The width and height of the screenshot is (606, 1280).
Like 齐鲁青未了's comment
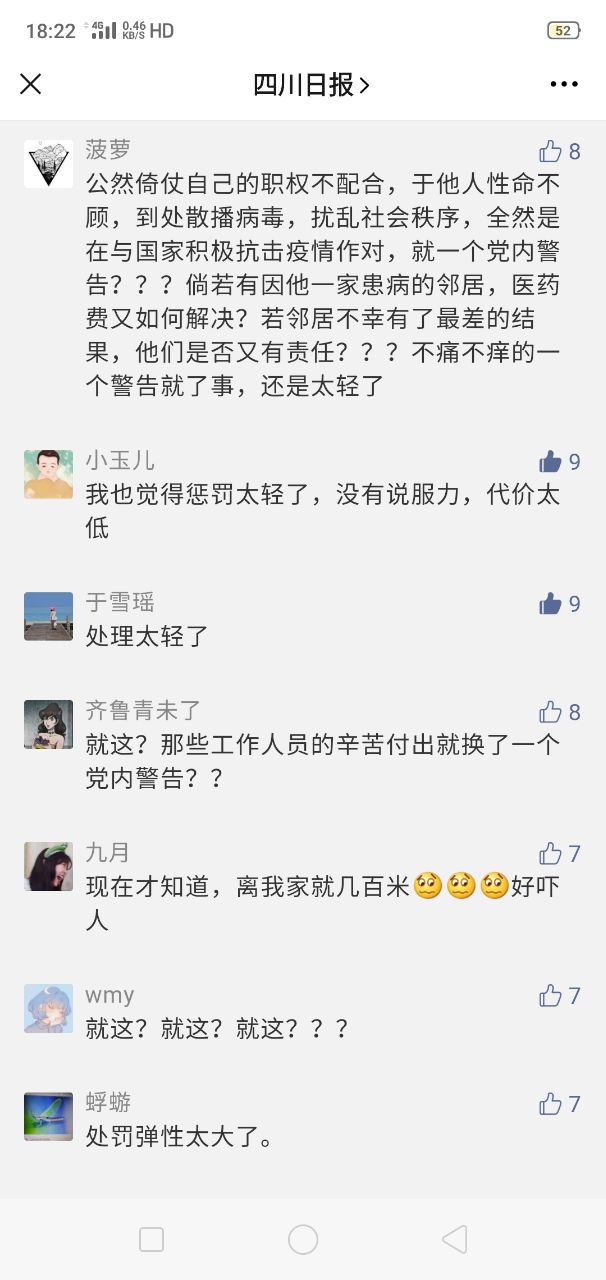550,712
